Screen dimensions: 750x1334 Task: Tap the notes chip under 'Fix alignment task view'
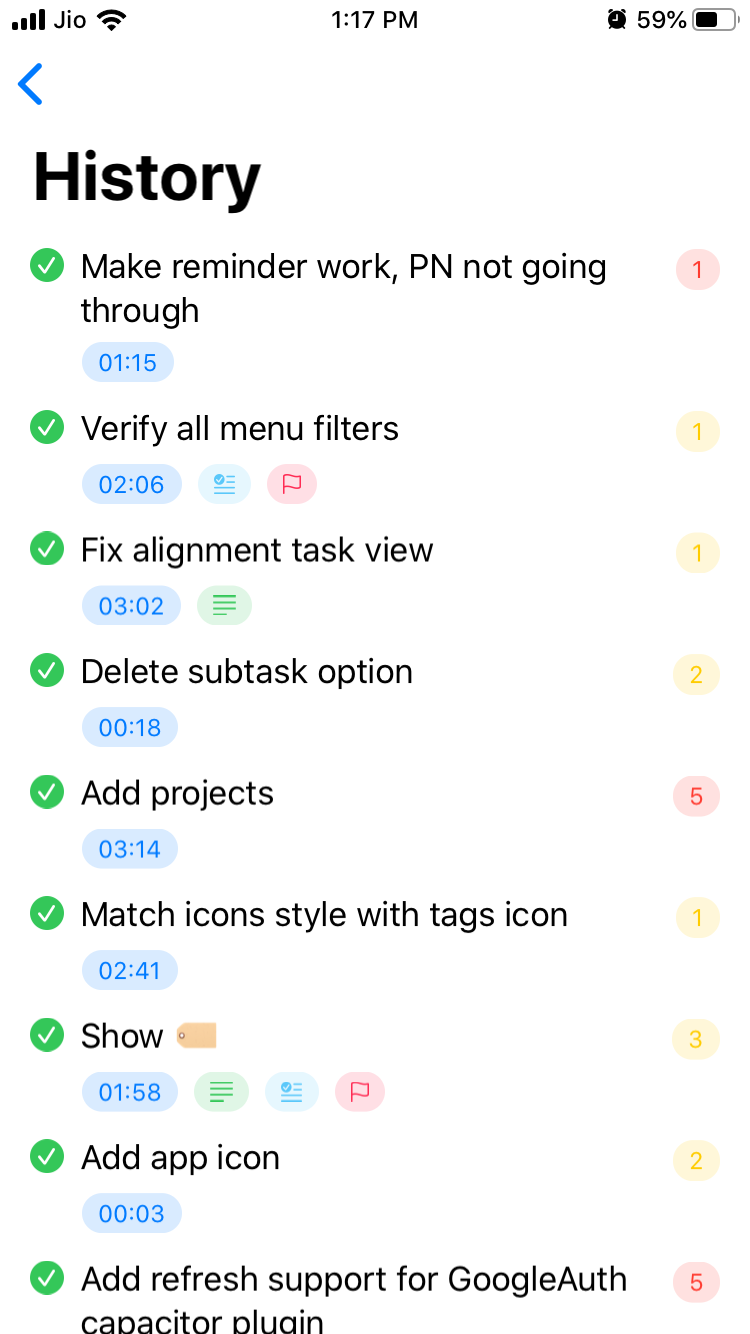(x=224, y=606)
